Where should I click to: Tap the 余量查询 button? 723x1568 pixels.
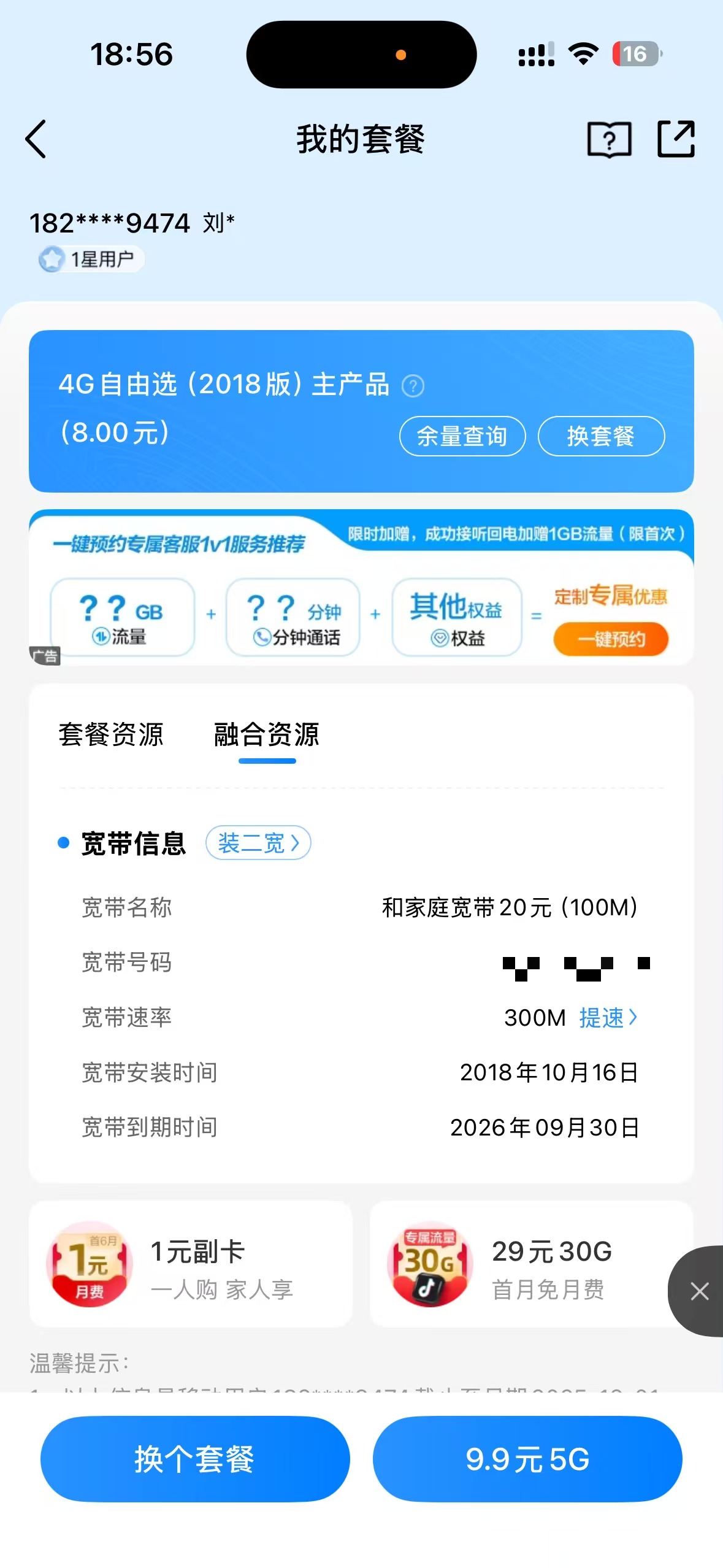coord(462,436)
